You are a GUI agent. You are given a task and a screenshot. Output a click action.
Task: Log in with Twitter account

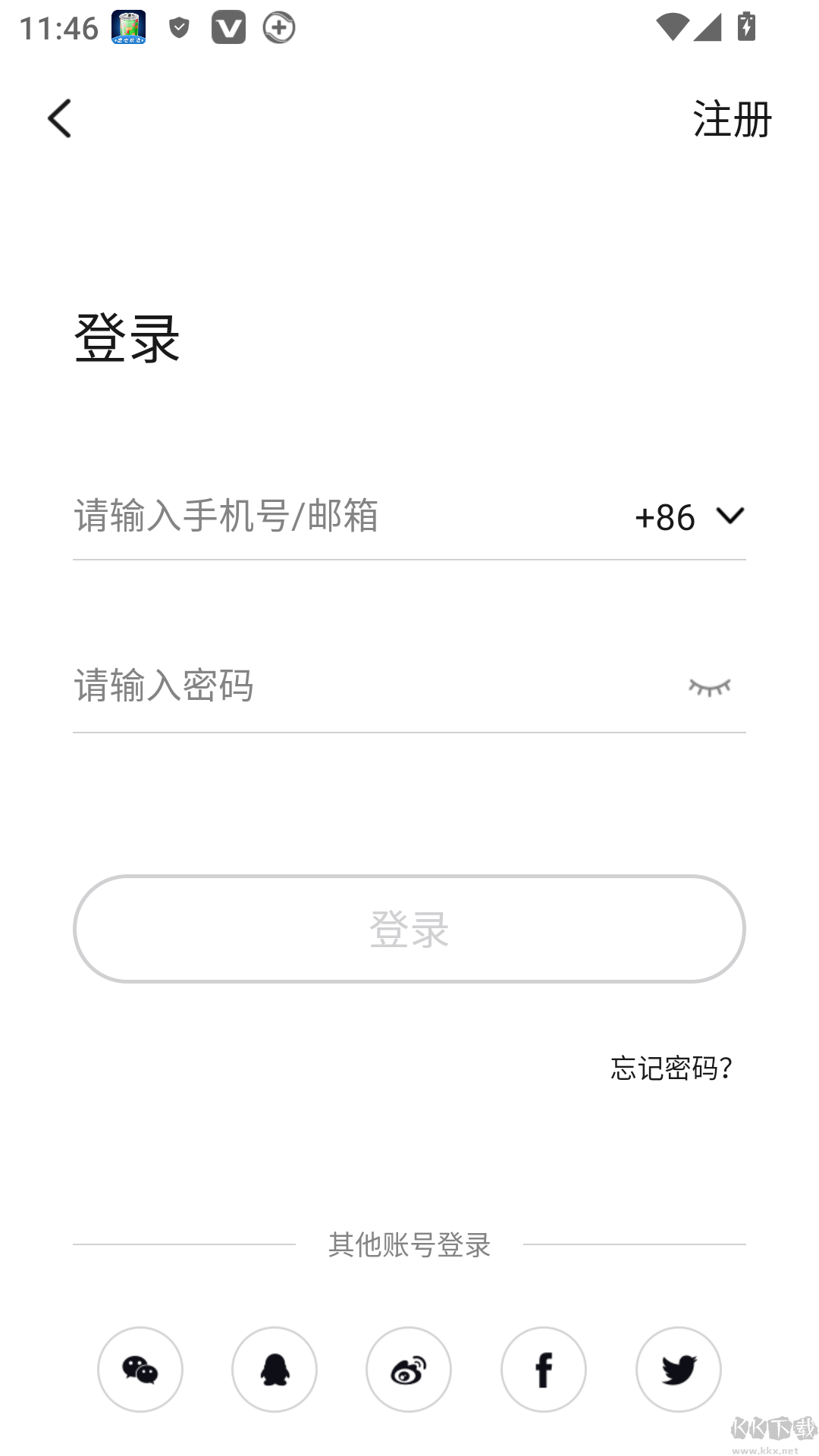(x=679, y=1370)
